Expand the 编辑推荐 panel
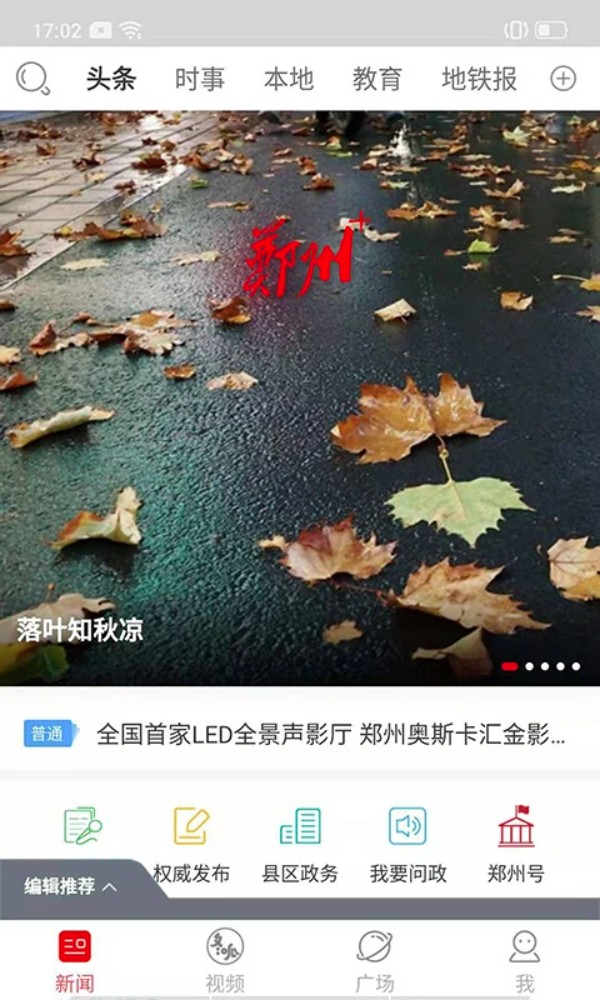 point(71,886)
